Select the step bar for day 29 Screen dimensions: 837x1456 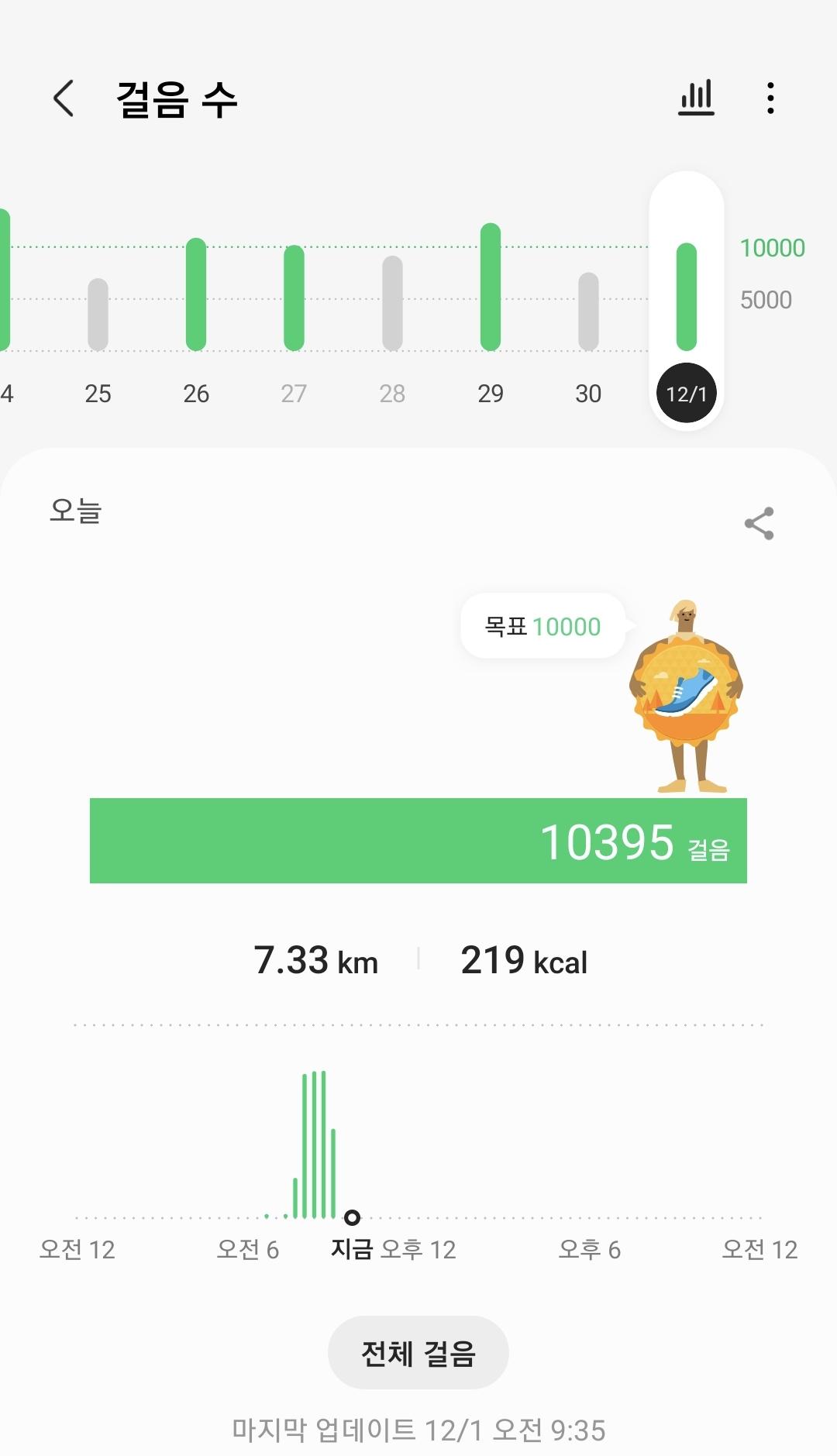point(491,287)
